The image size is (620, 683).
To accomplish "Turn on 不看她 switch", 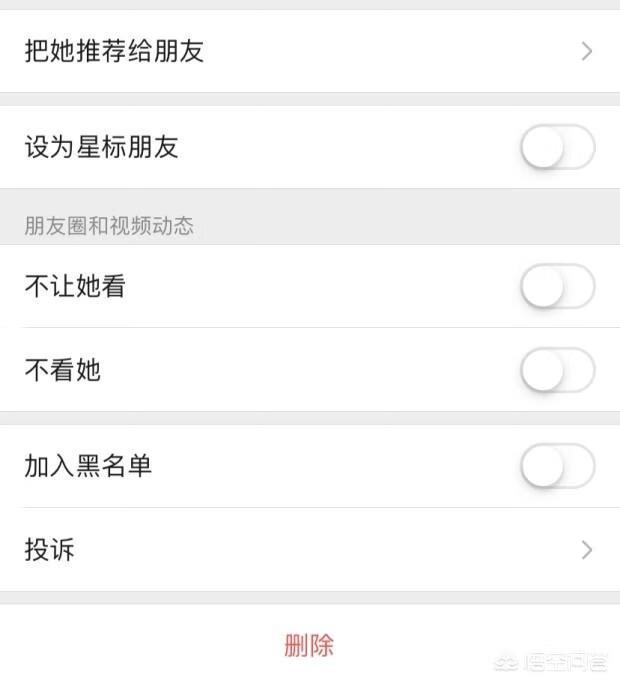I will (x=557, y=371).
